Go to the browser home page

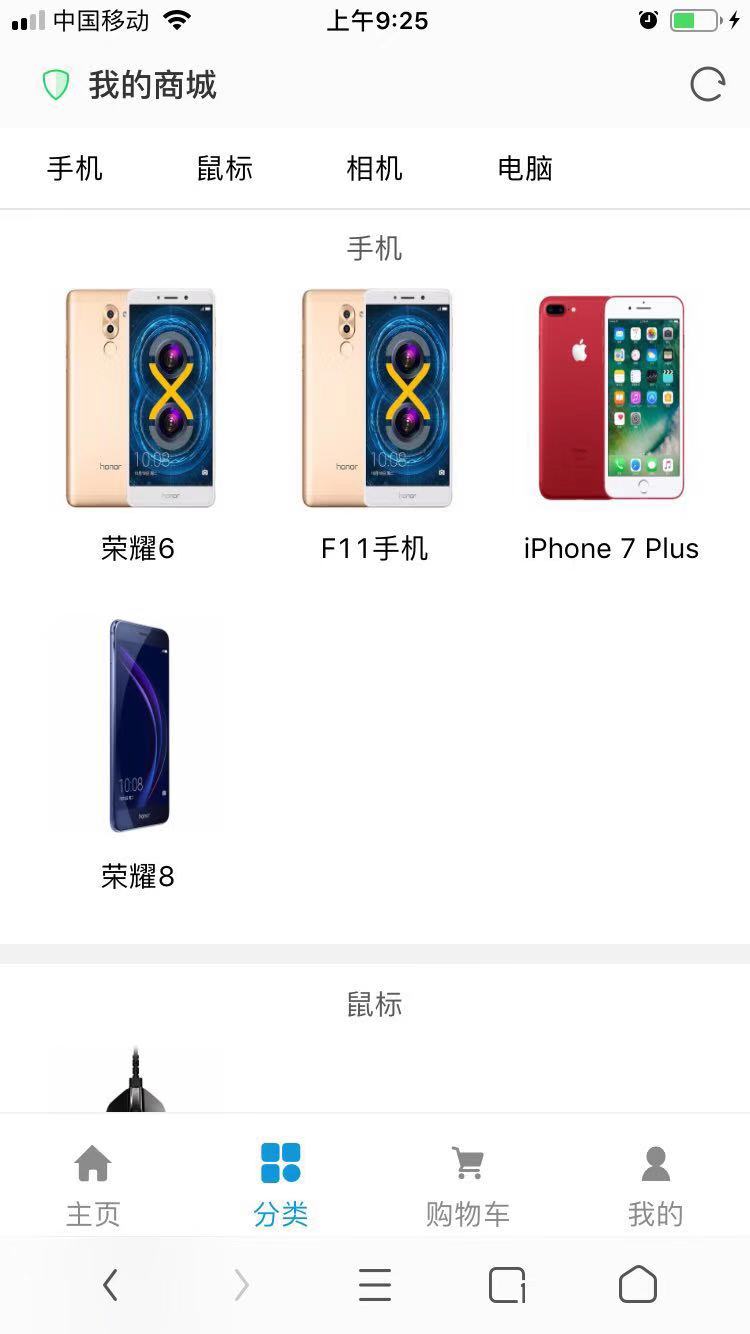(638, 1285)
